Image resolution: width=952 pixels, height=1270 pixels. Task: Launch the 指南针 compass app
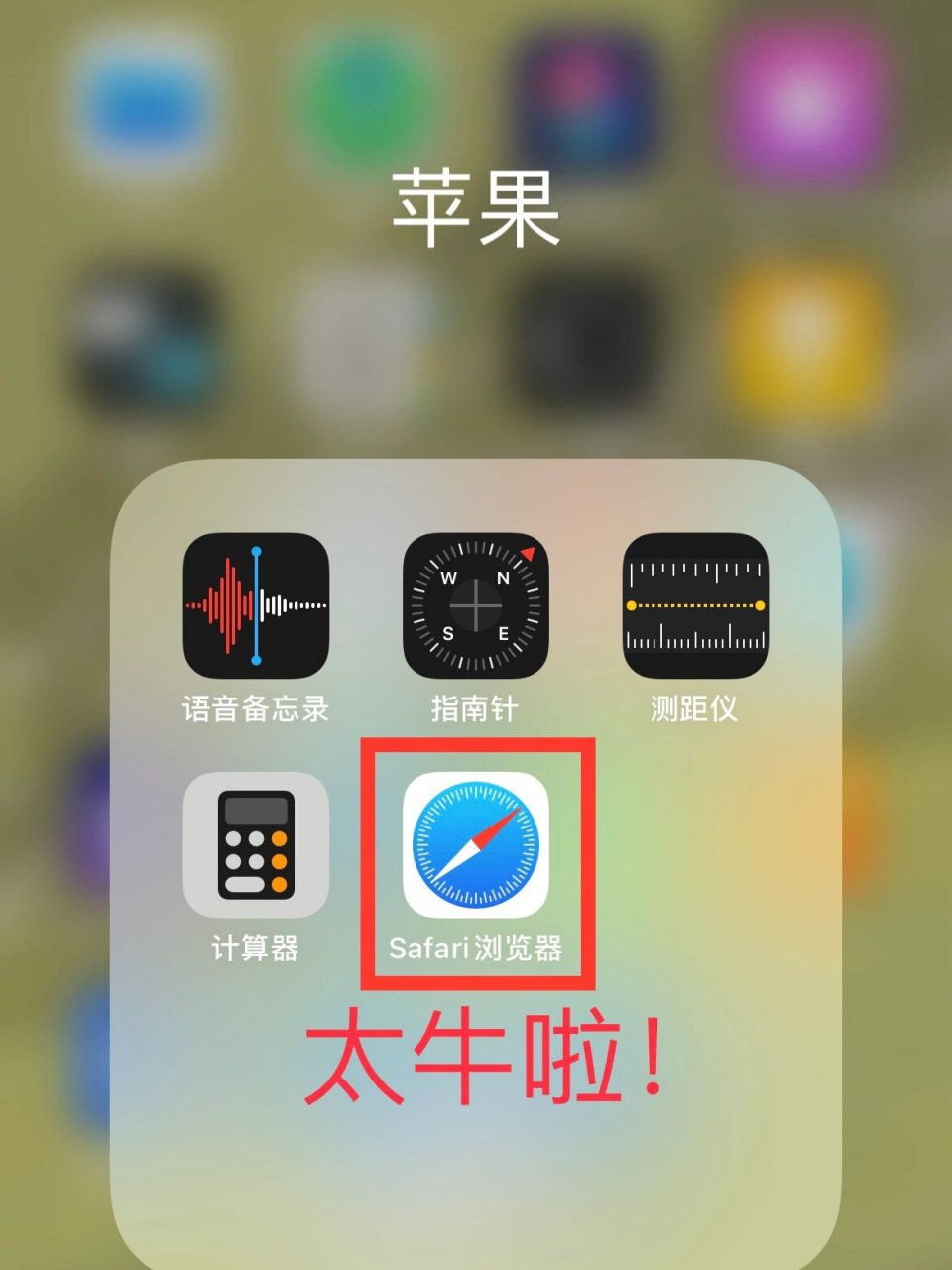tap(475, 605)
